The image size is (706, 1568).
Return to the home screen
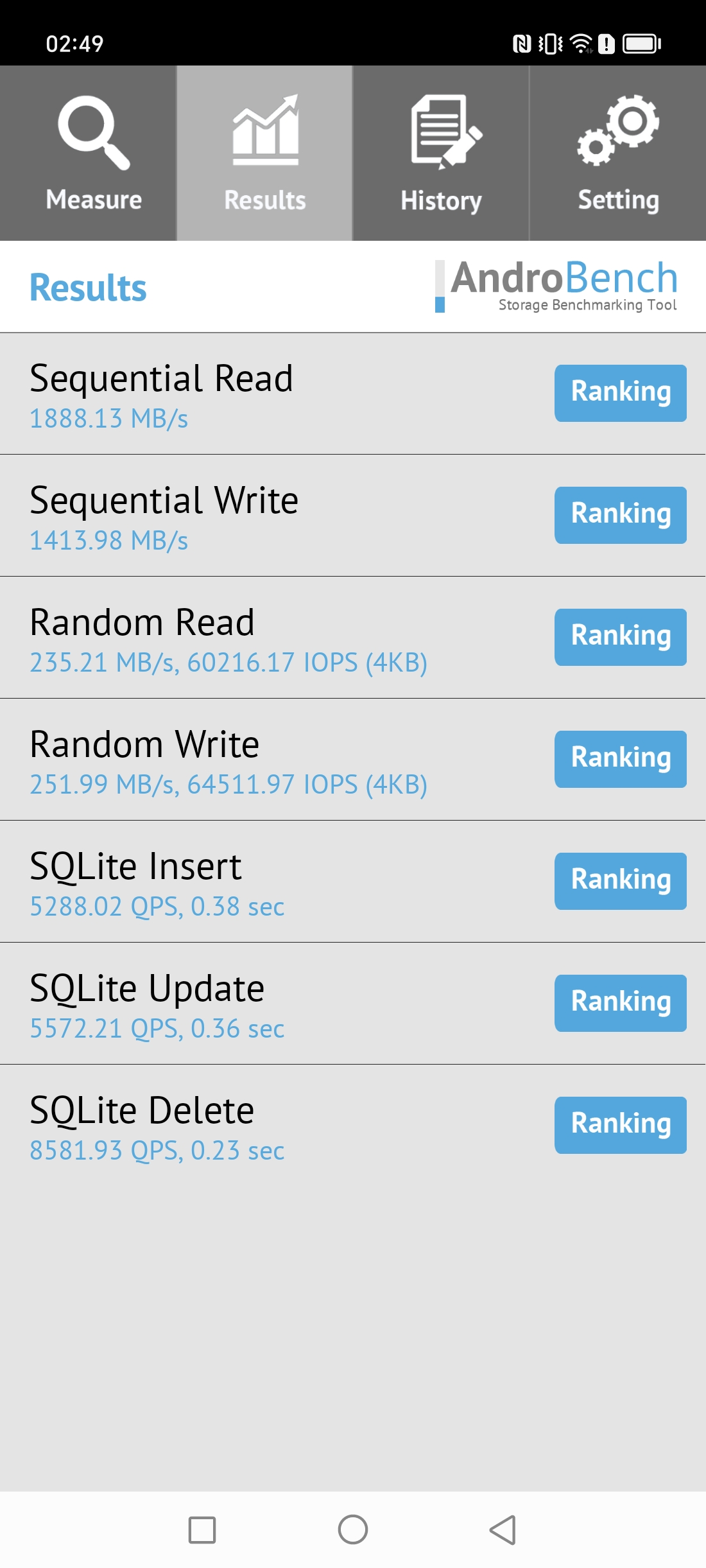pos(353,1529)
